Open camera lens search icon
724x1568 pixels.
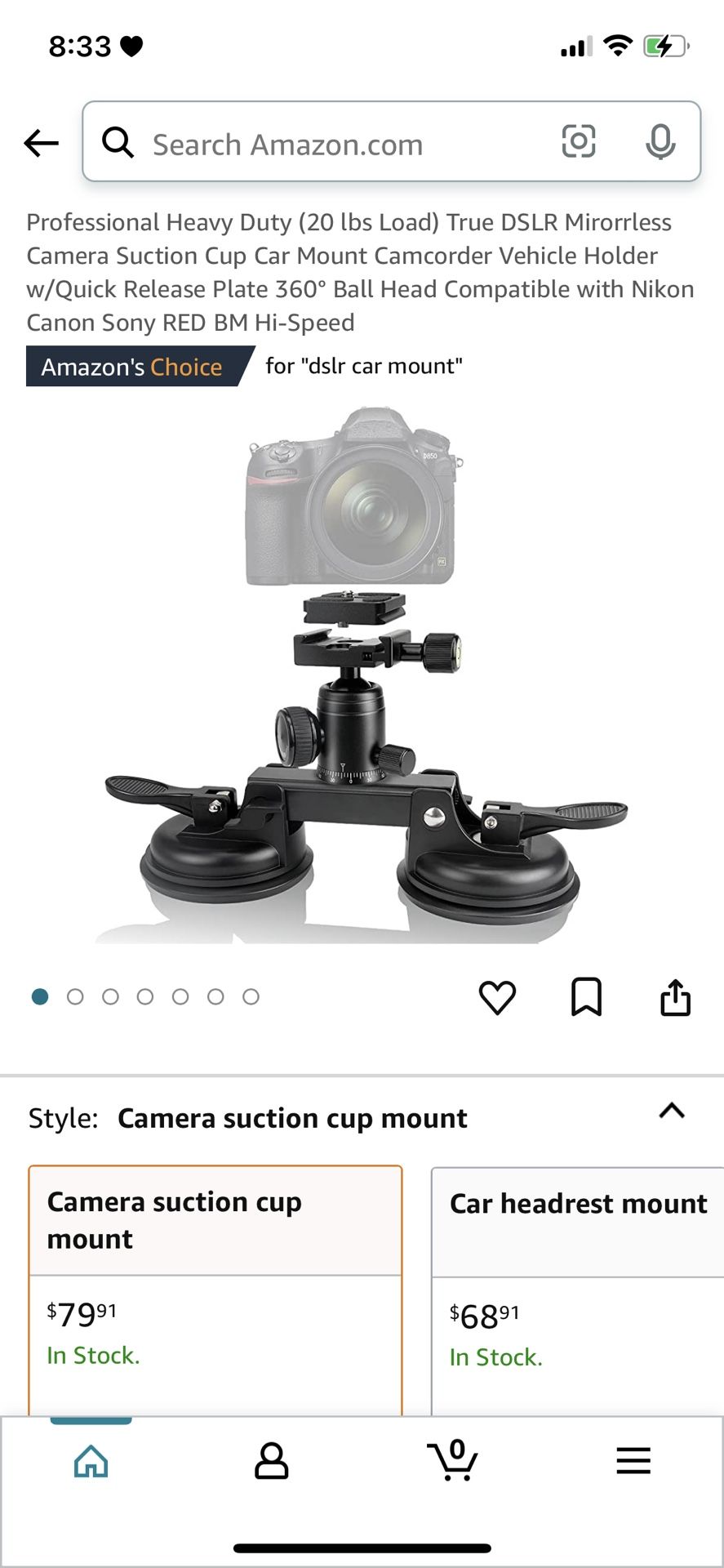(x=579, y=141)
